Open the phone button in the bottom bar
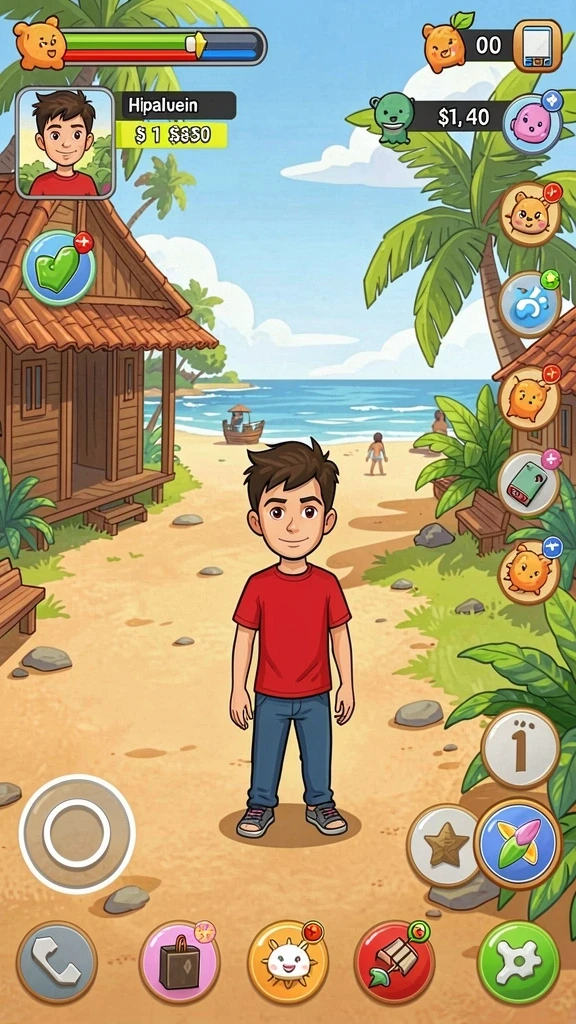Screen dimensions: 576x1024 [x=57, y=961]
